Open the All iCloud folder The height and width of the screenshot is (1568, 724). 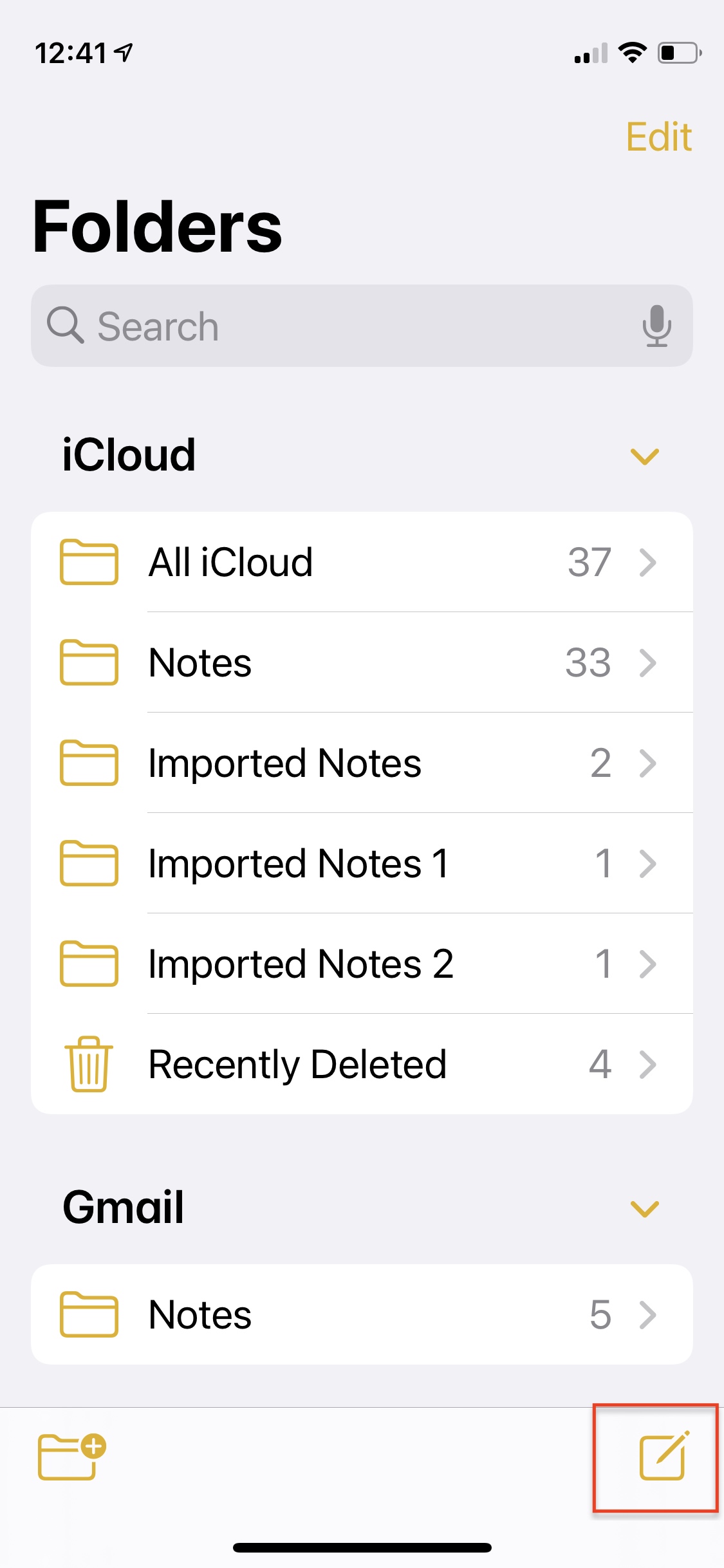[x=362, y=562]
